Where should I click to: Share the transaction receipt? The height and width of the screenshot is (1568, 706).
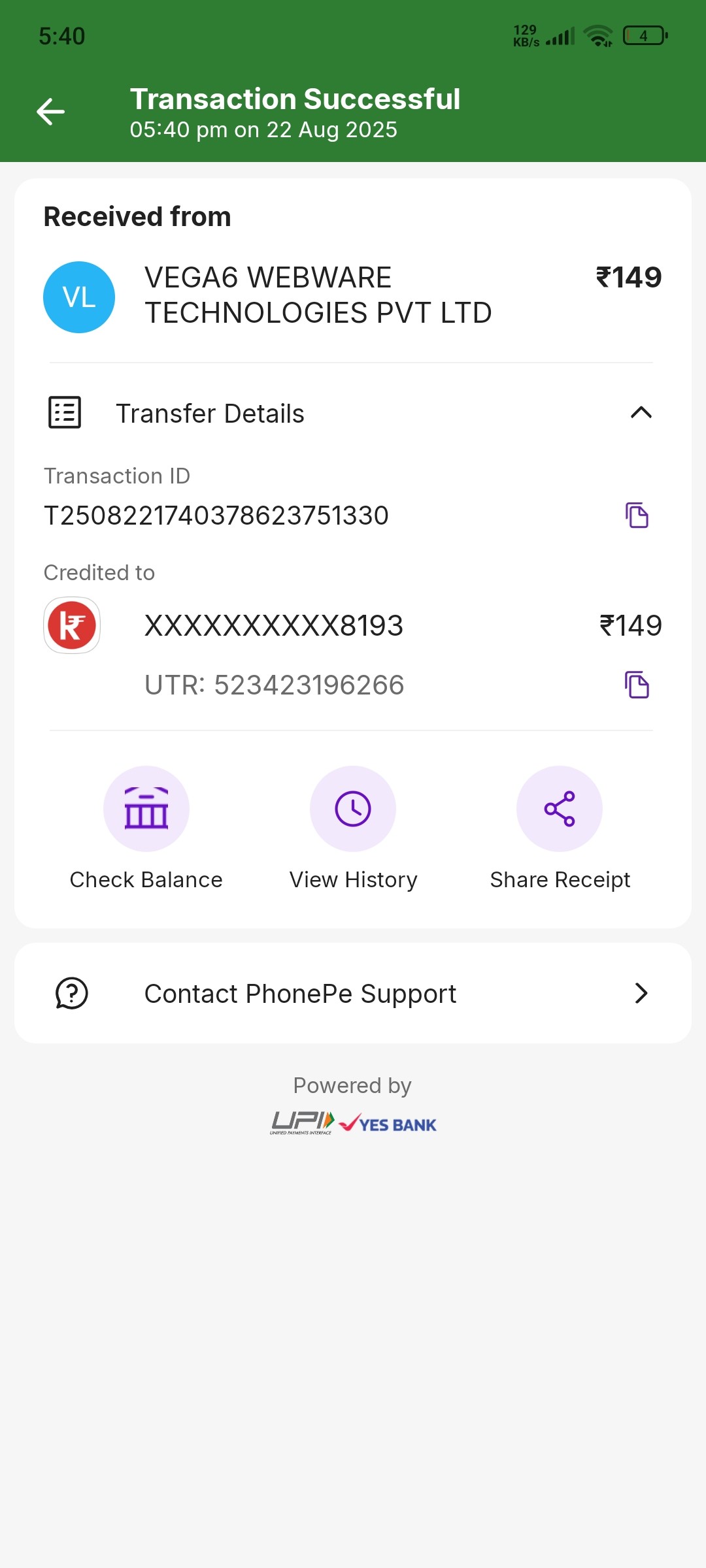click(x=560, y=809)
